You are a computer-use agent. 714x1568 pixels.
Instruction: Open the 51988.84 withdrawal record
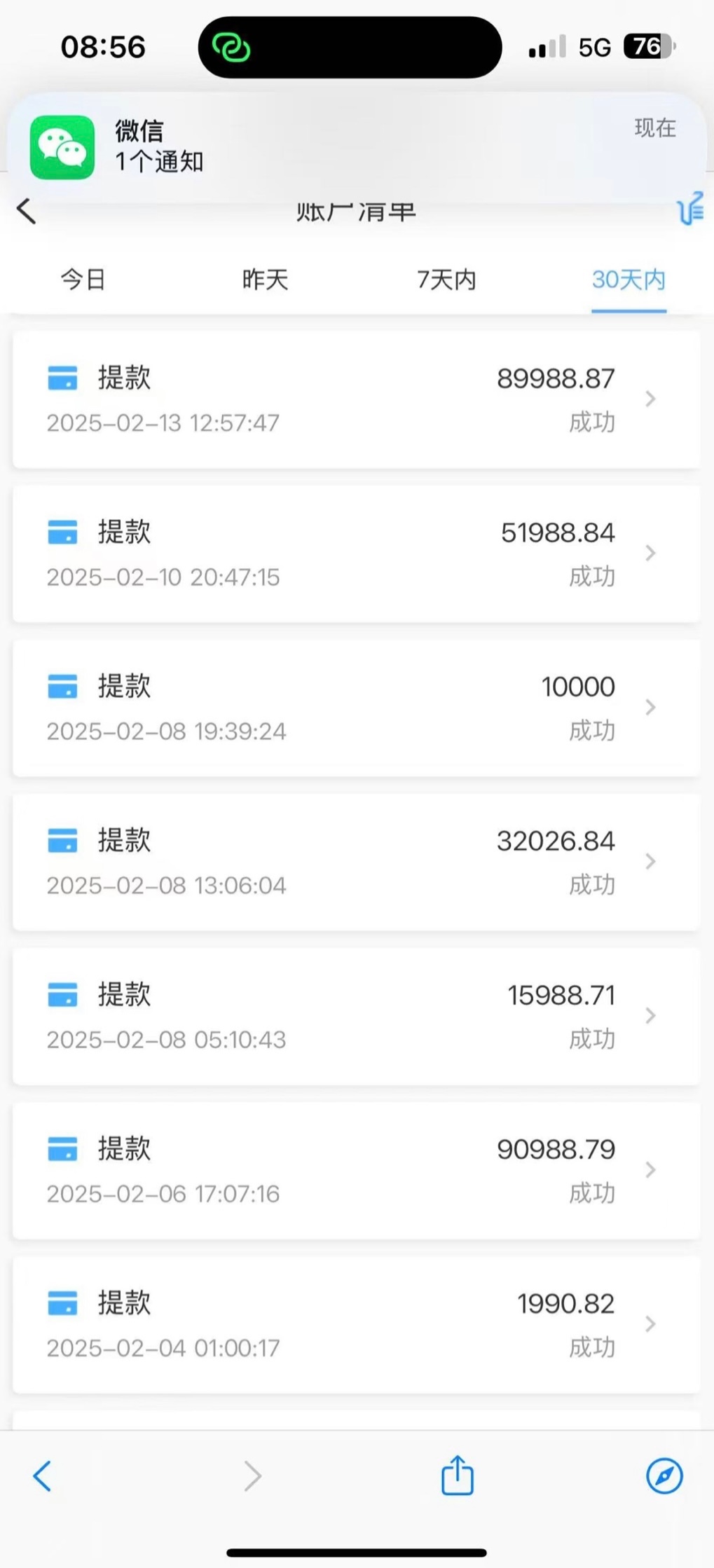[356, 553]
